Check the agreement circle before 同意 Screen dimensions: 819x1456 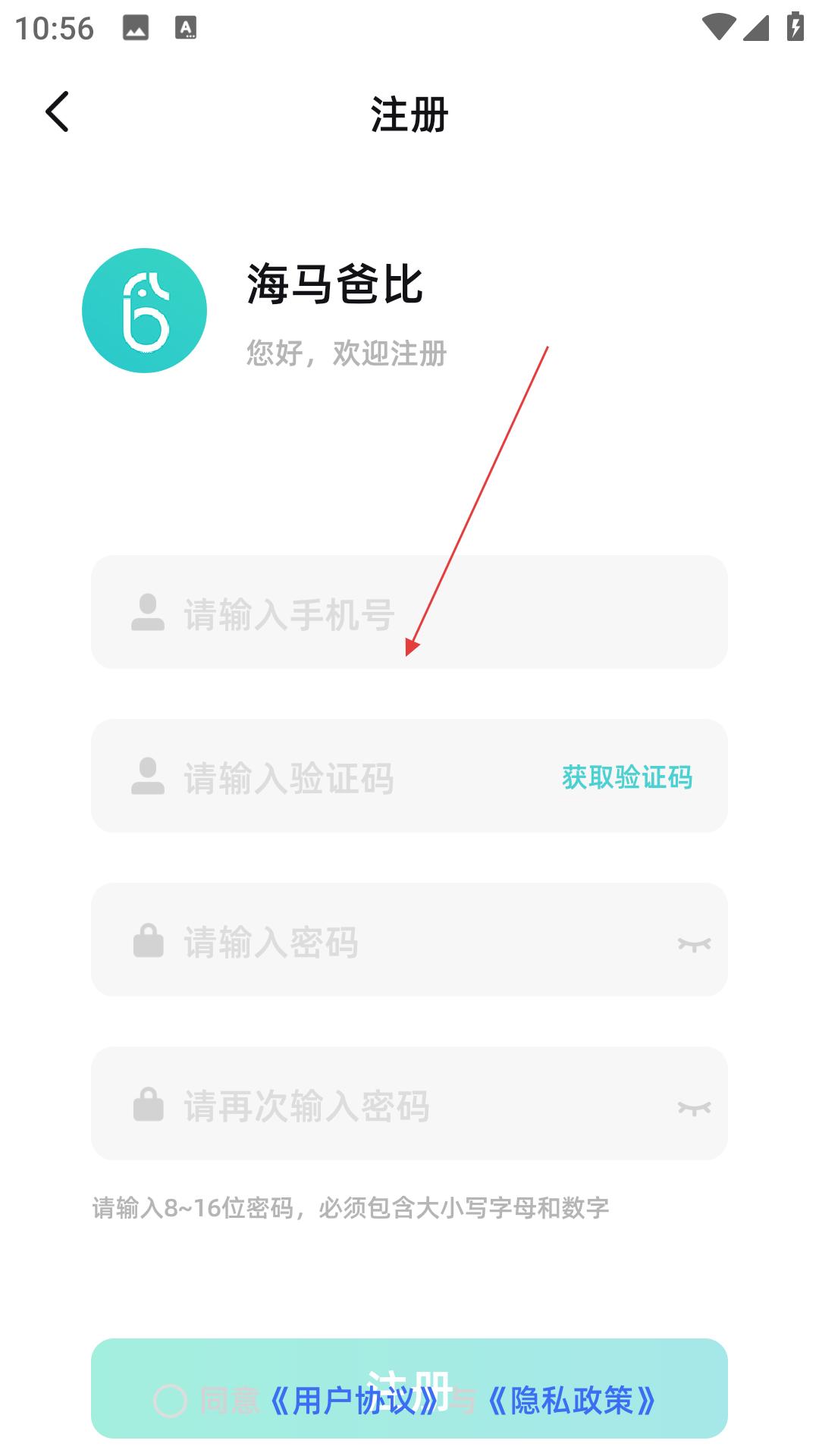(170, 1401)
